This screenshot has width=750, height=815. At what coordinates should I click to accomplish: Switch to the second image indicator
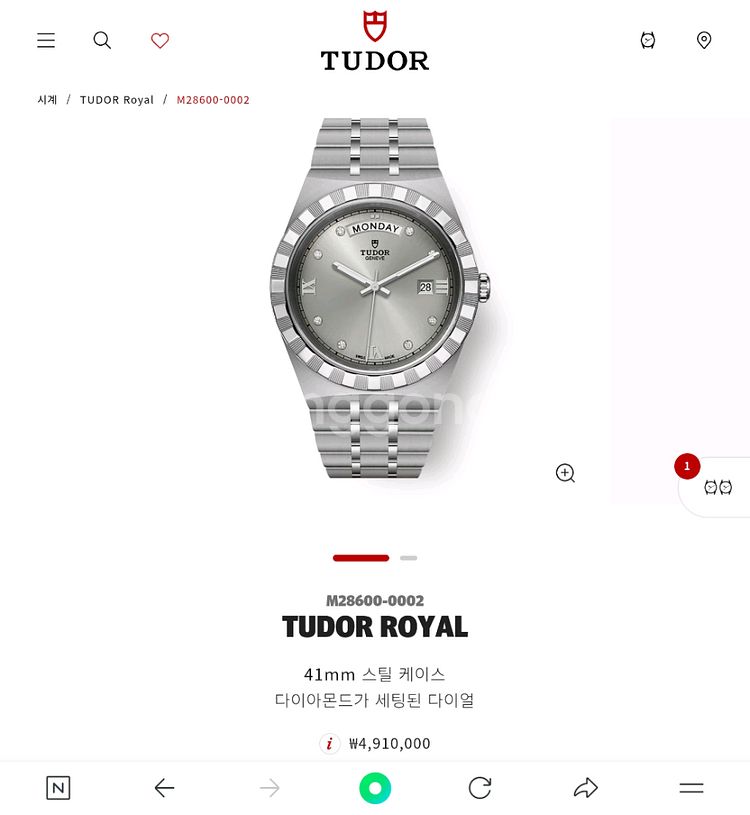tap(408, 558)
